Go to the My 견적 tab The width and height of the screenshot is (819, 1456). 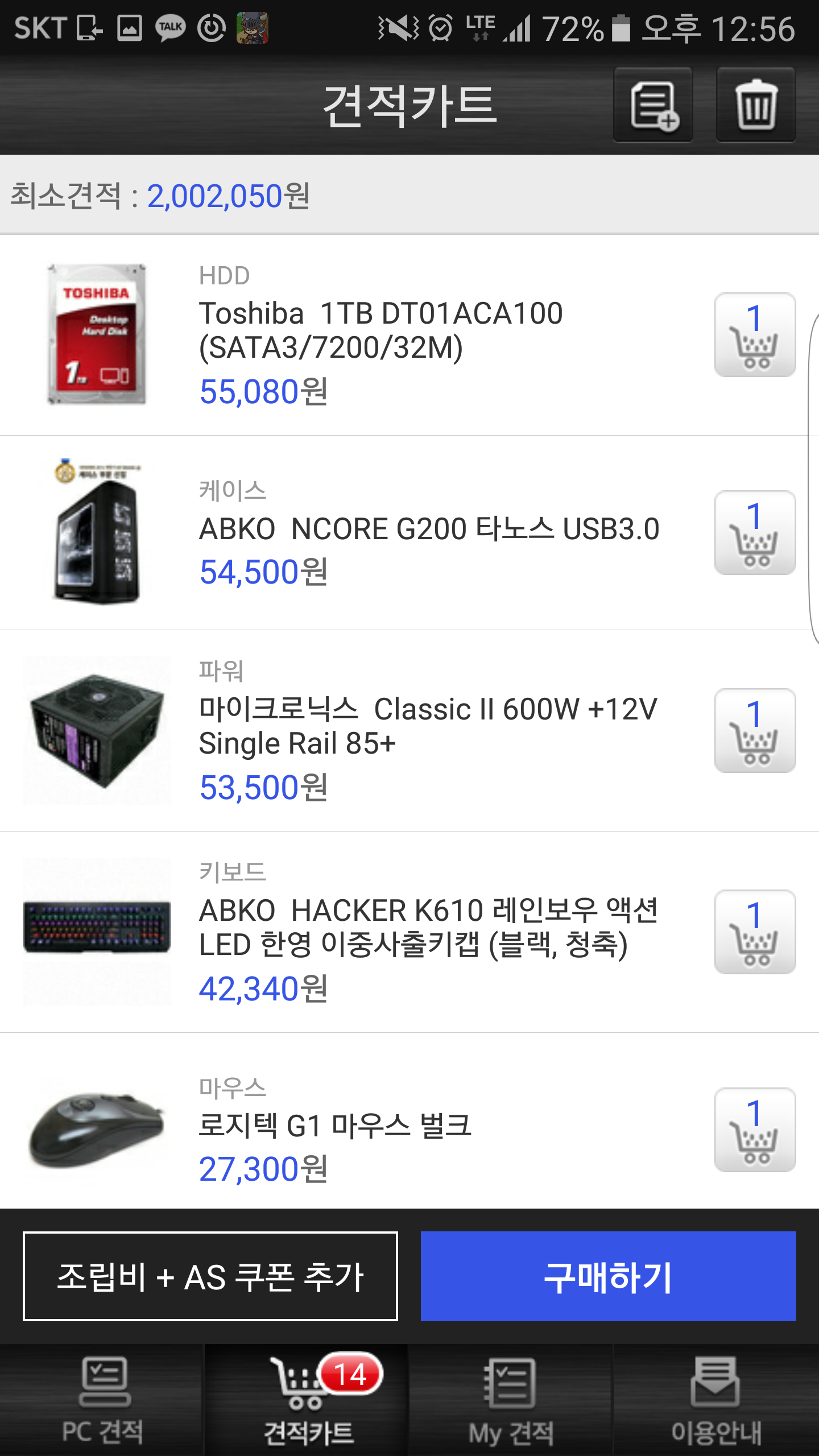(511, 1400)
